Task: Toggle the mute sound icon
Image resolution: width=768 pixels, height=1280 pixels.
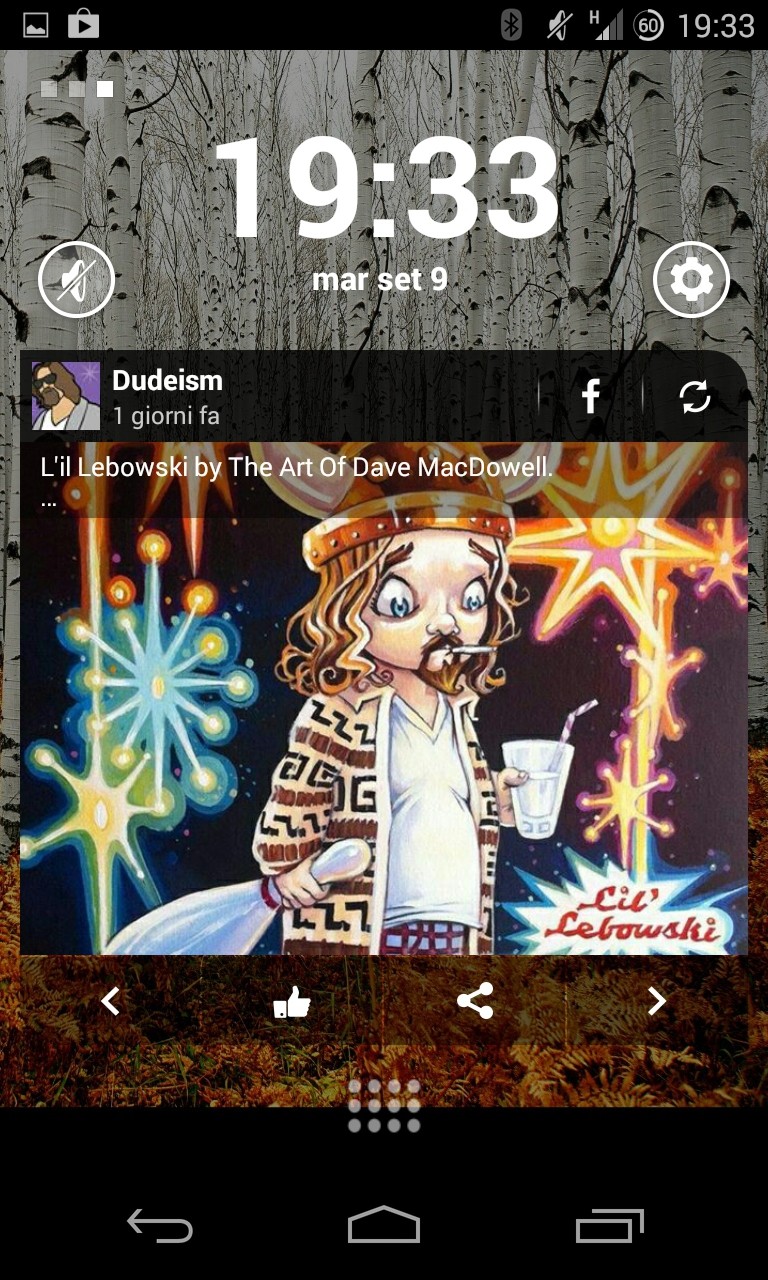Action: [77, 280]
